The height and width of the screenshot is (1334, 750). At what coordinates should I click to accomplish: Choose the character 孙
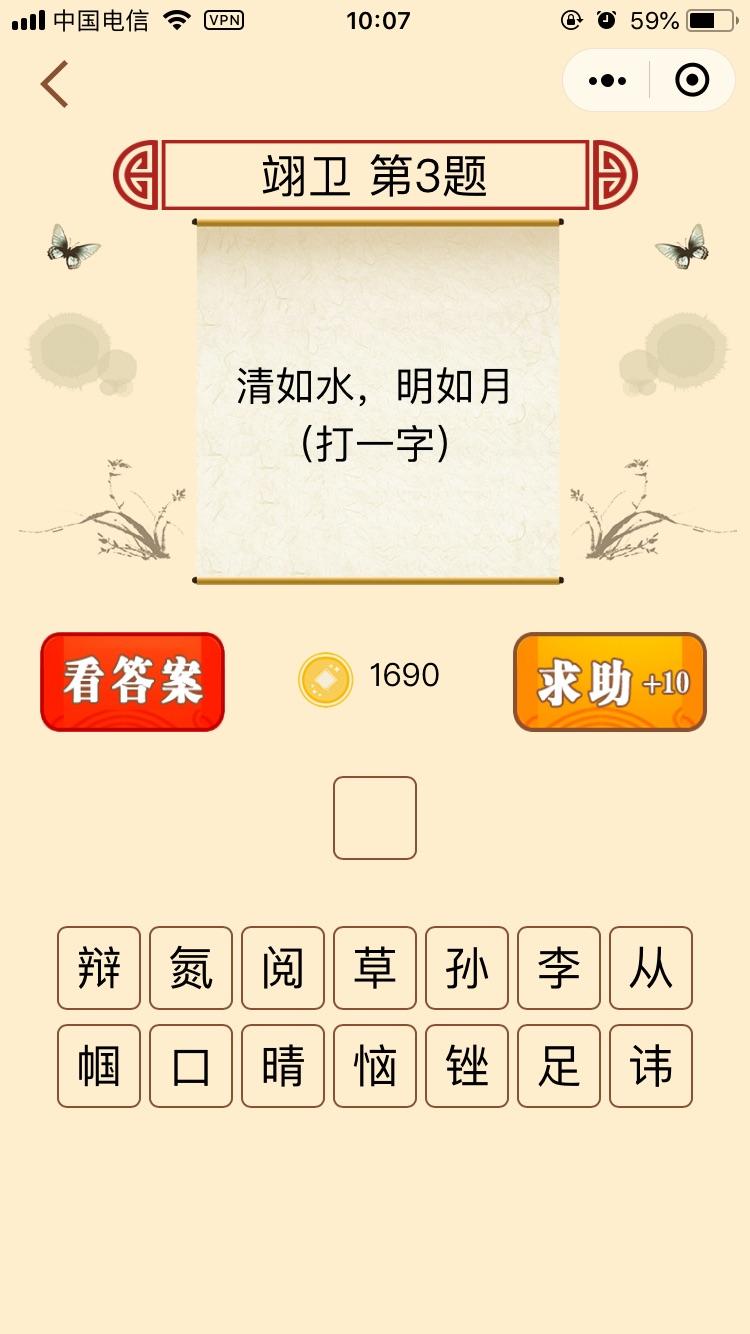467,968
